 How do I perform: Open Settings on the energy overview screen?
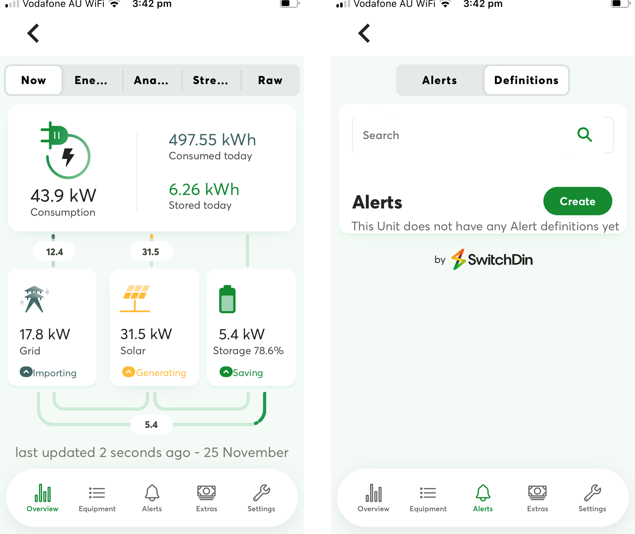tap(261, 498)
